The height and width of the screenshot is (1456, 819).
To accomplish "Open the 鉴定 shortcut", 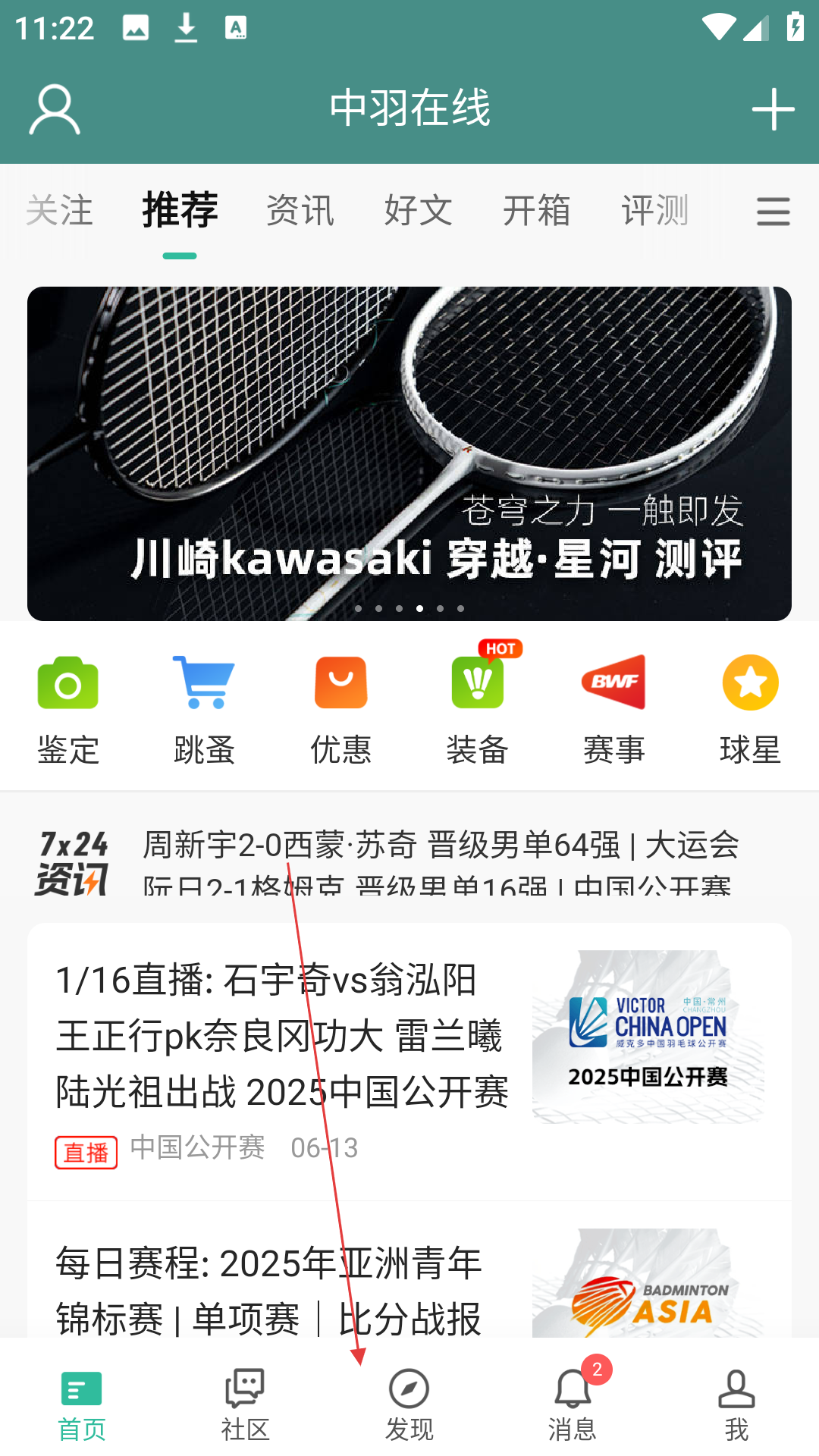I will (68, 709).
